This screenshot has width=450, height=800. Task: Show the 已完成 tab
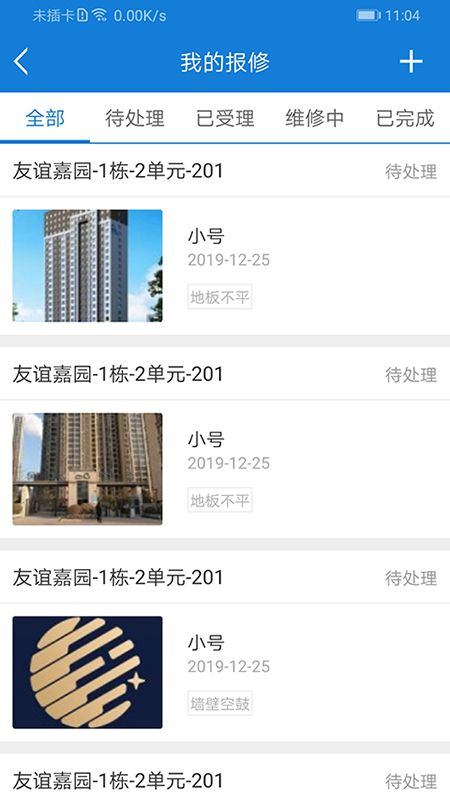405,118
